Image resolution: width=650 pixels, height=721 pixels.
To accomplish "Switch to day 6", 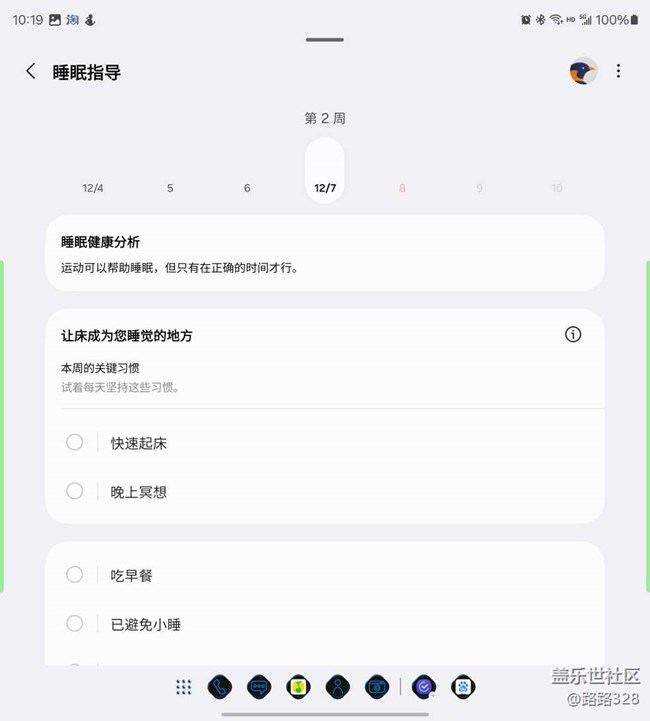I will pyautogui.click(x=247, y=188).
